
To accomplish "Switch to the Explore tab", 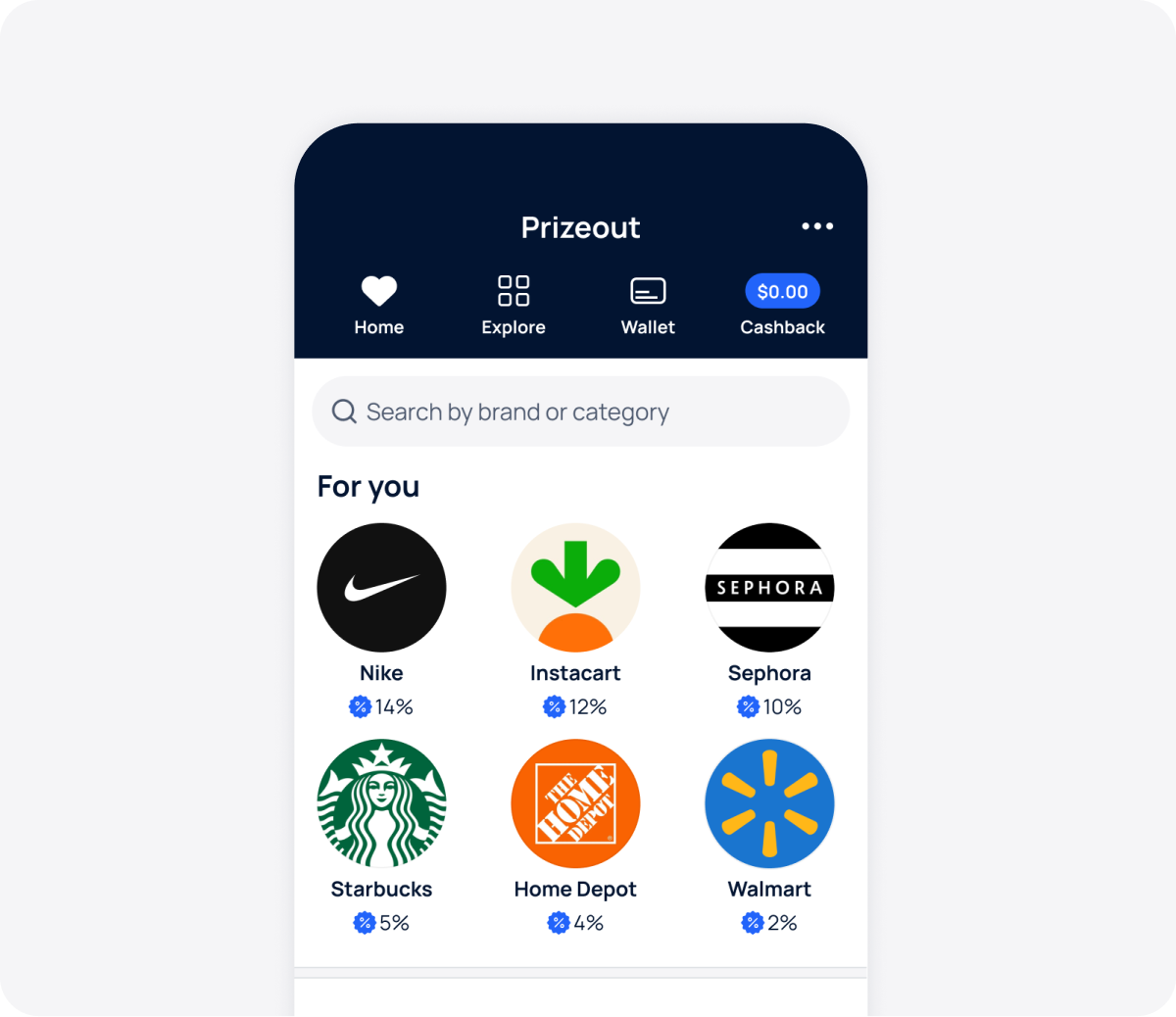I will pos(514,305).
